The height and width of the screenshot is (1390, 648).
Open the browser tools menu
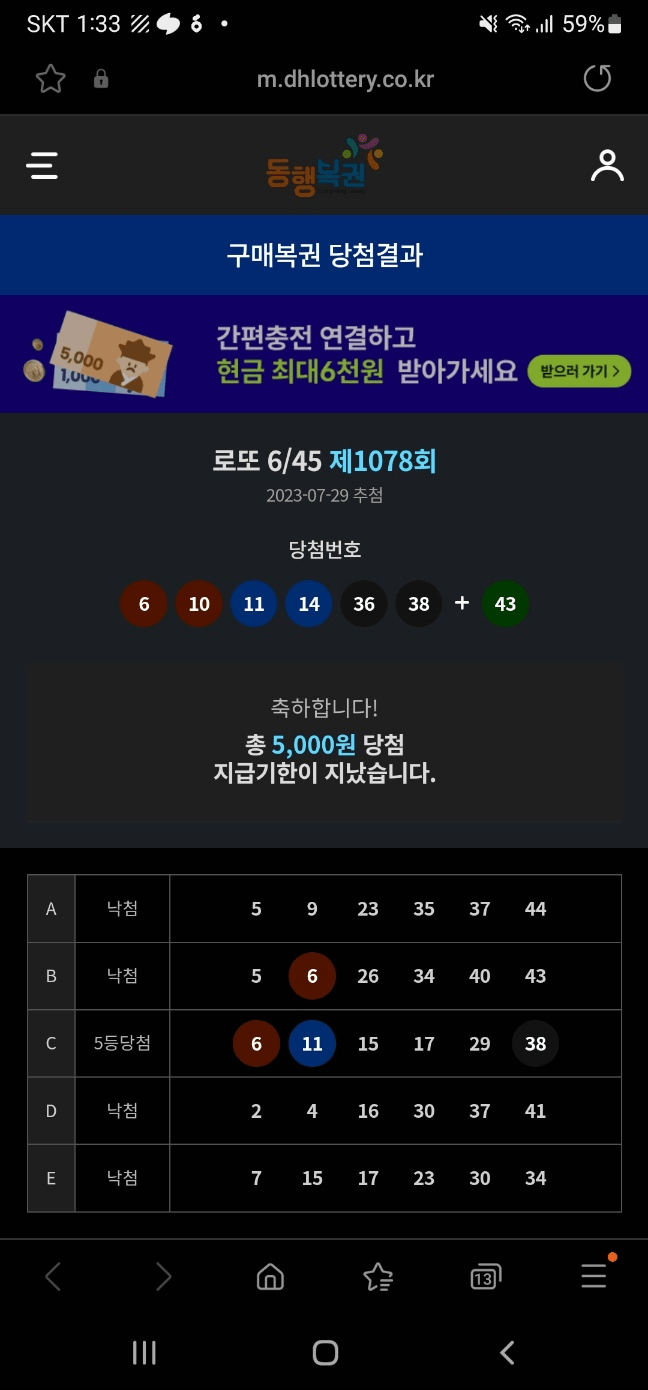click(x=594, y=1276)
